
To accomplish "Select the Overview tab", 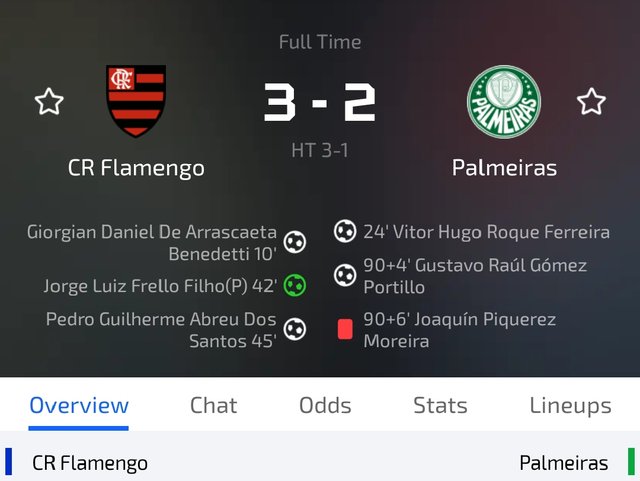I will tap(79, 405).
